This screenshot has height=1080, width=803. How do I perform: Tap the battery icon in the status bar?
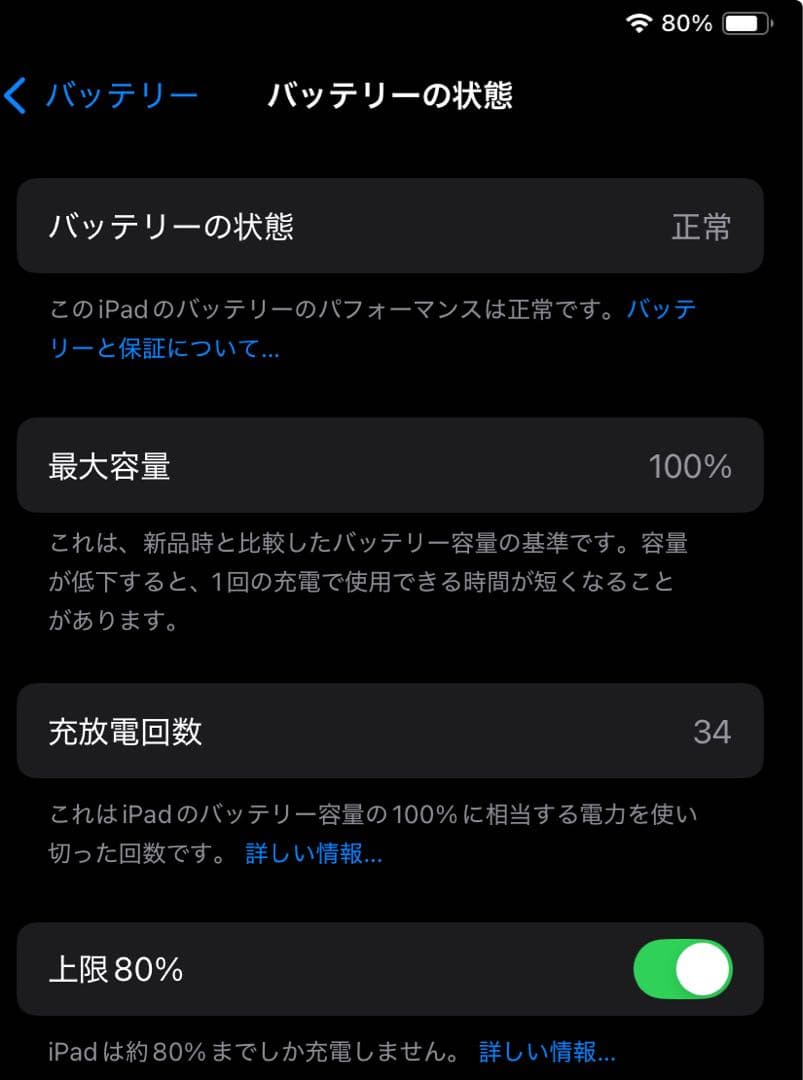pos(747,22)
